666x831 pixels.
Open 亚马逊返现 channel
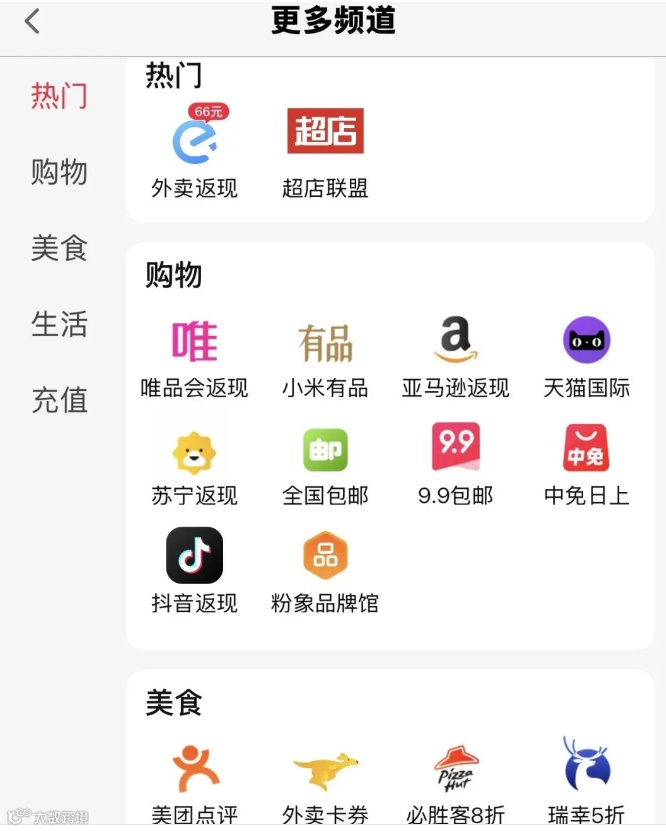pos(456,357)
